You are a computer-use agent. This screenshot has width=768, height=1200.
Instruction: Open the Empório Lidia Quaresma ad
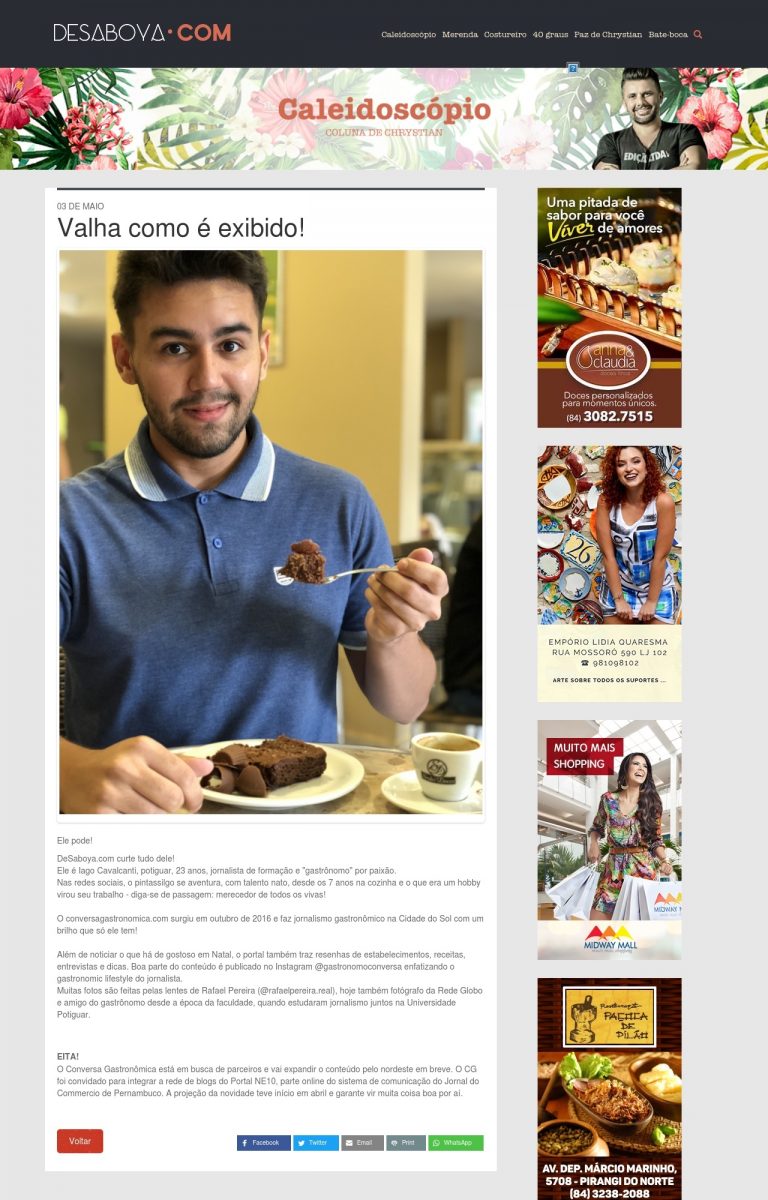pos(609,573)
